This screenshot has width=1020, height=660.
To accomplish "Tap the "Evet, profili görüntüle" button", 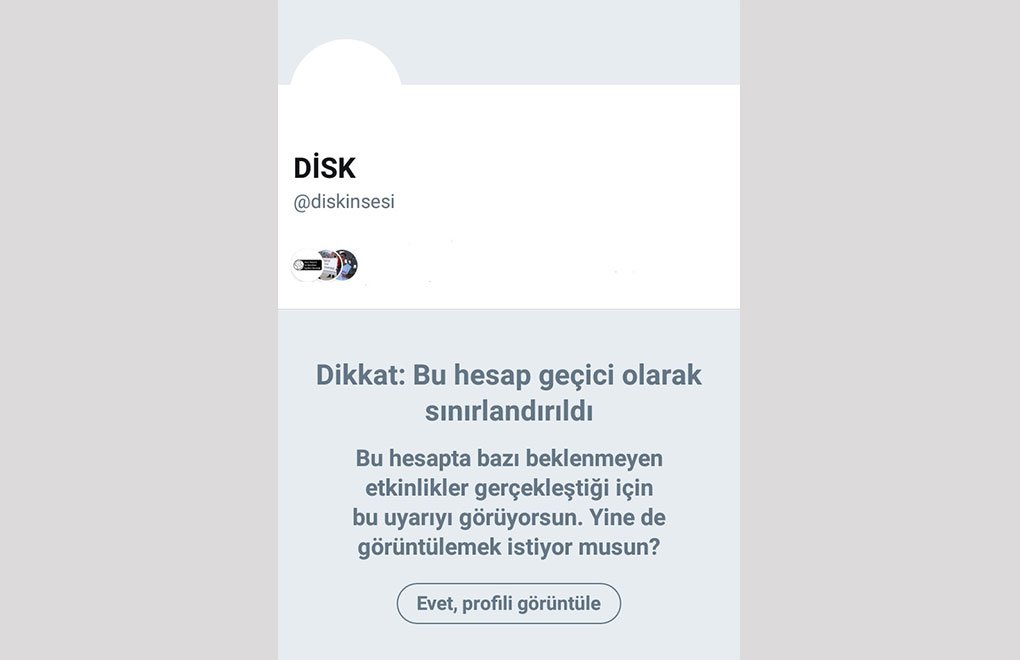I will coord(508,603).
